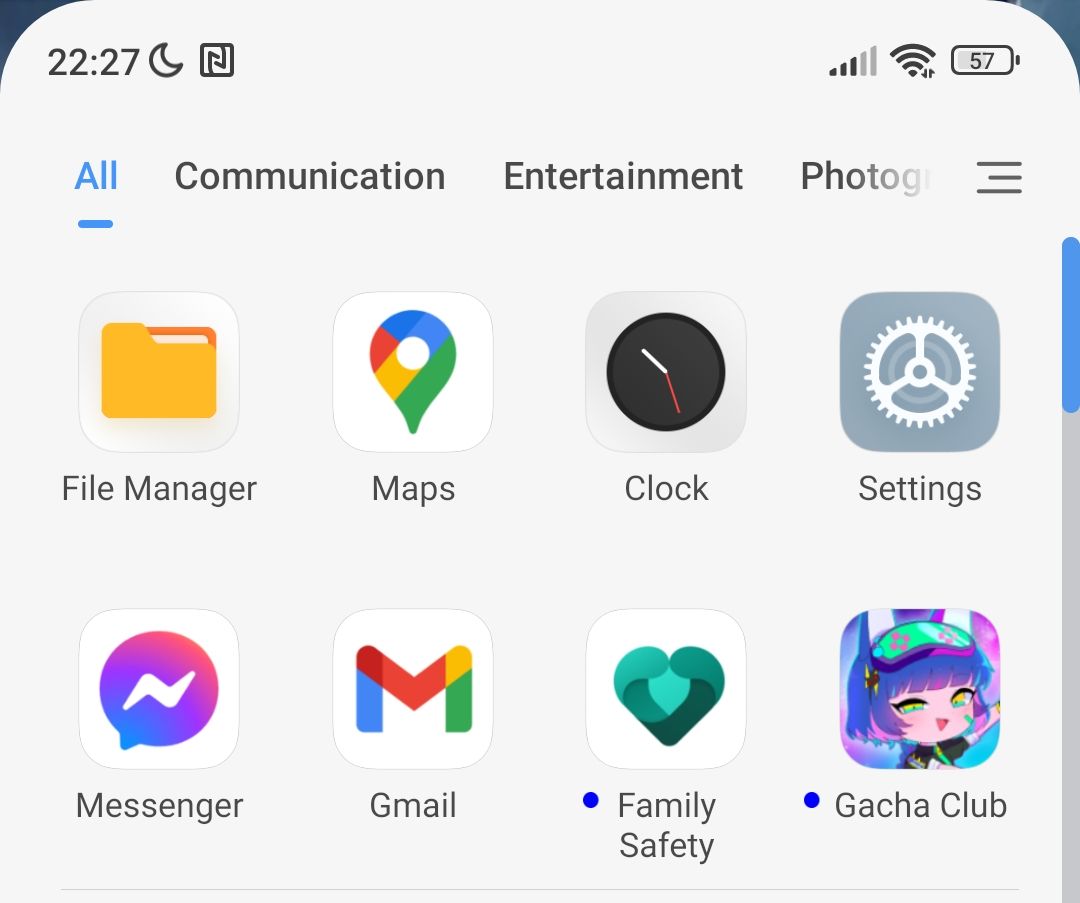The height and width of the screenshot is (903, 1080).
Task: Launch Google Maps
Action: (x=412, y=372)
